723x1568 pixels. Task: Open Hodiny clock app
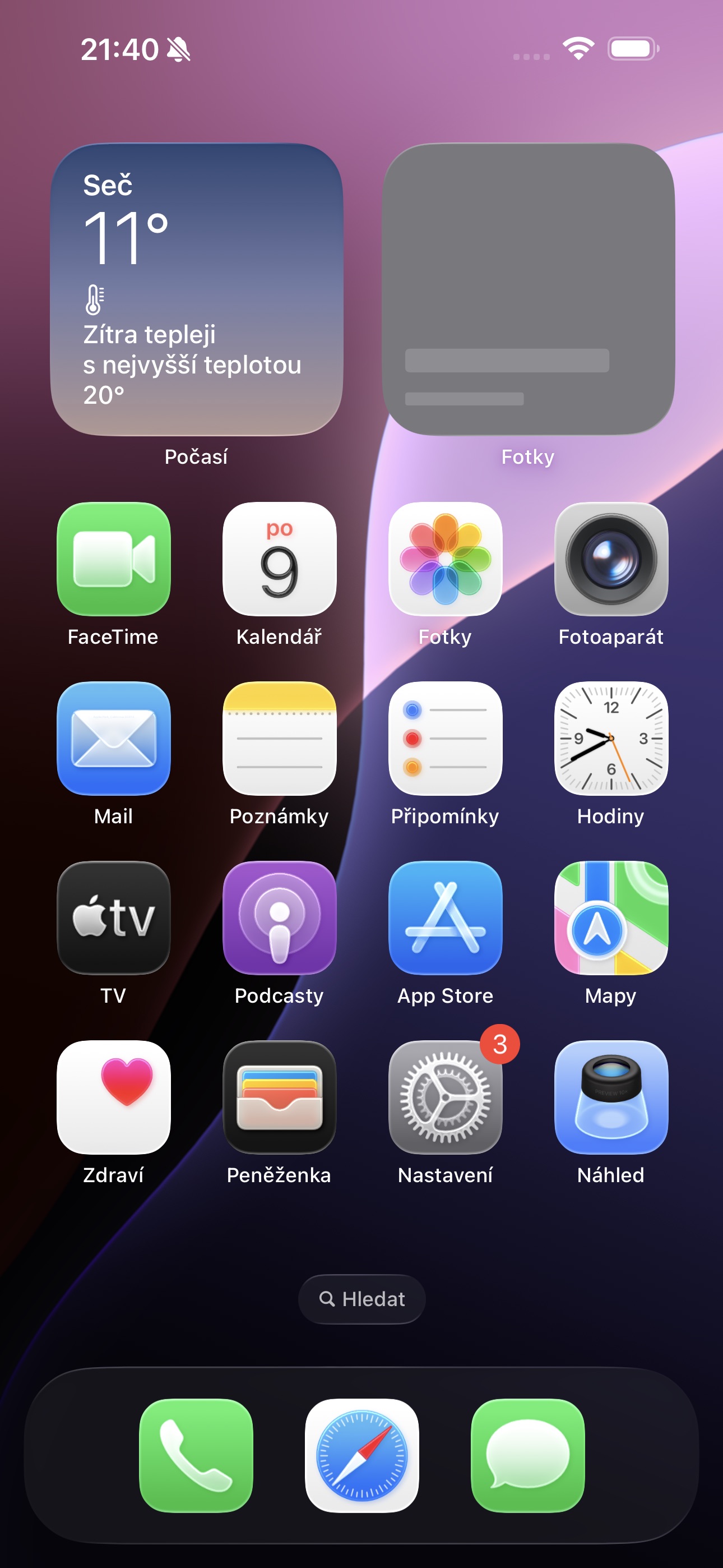click(611, 739)
